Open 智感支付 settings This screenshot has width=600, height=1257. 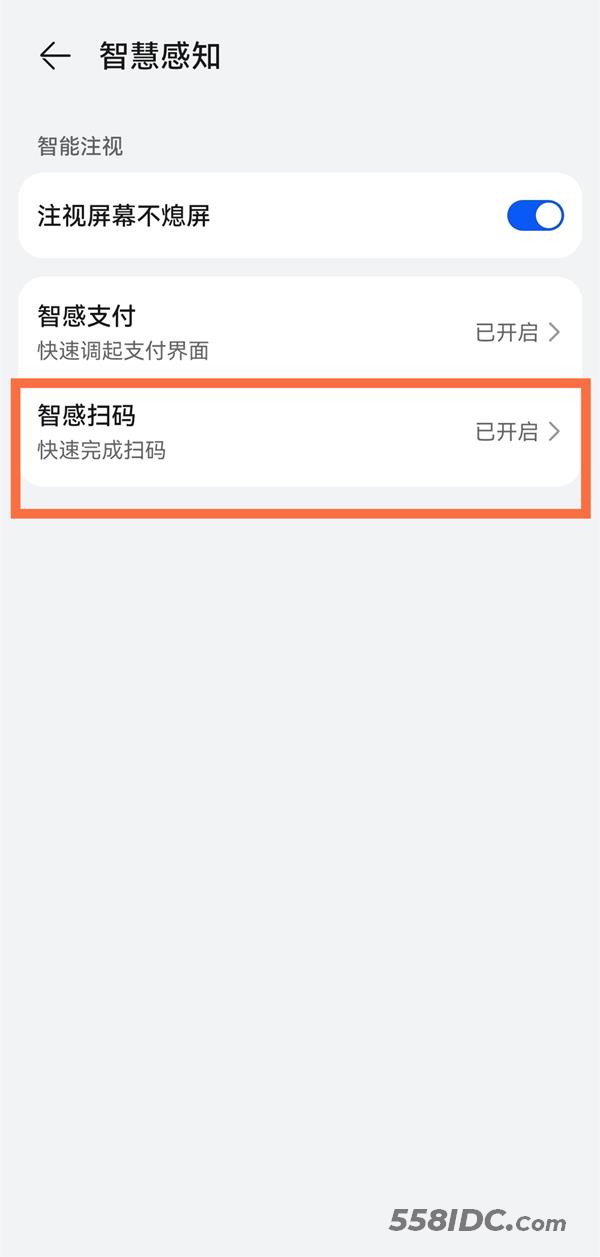pyautogui.click(x=300, y=332)
